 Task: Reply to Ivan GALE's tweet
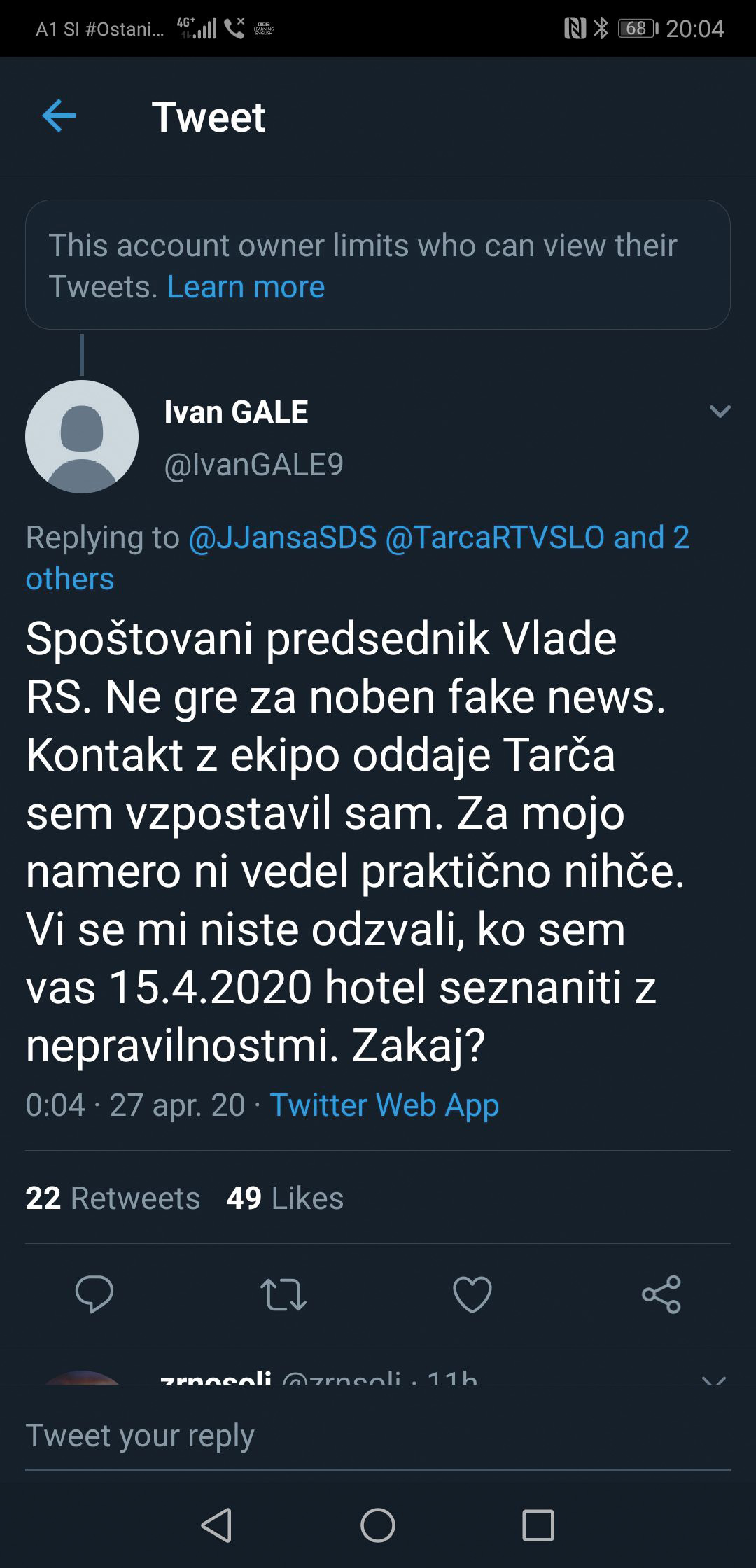pos(94,1294)
